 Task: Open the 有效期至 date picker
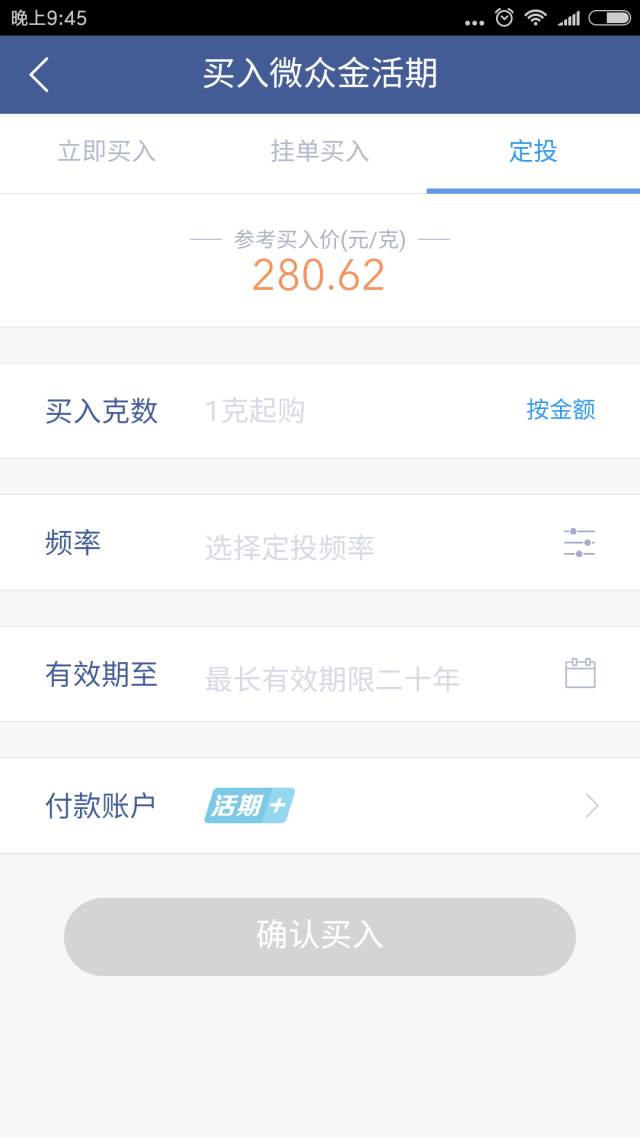[580, 674]
